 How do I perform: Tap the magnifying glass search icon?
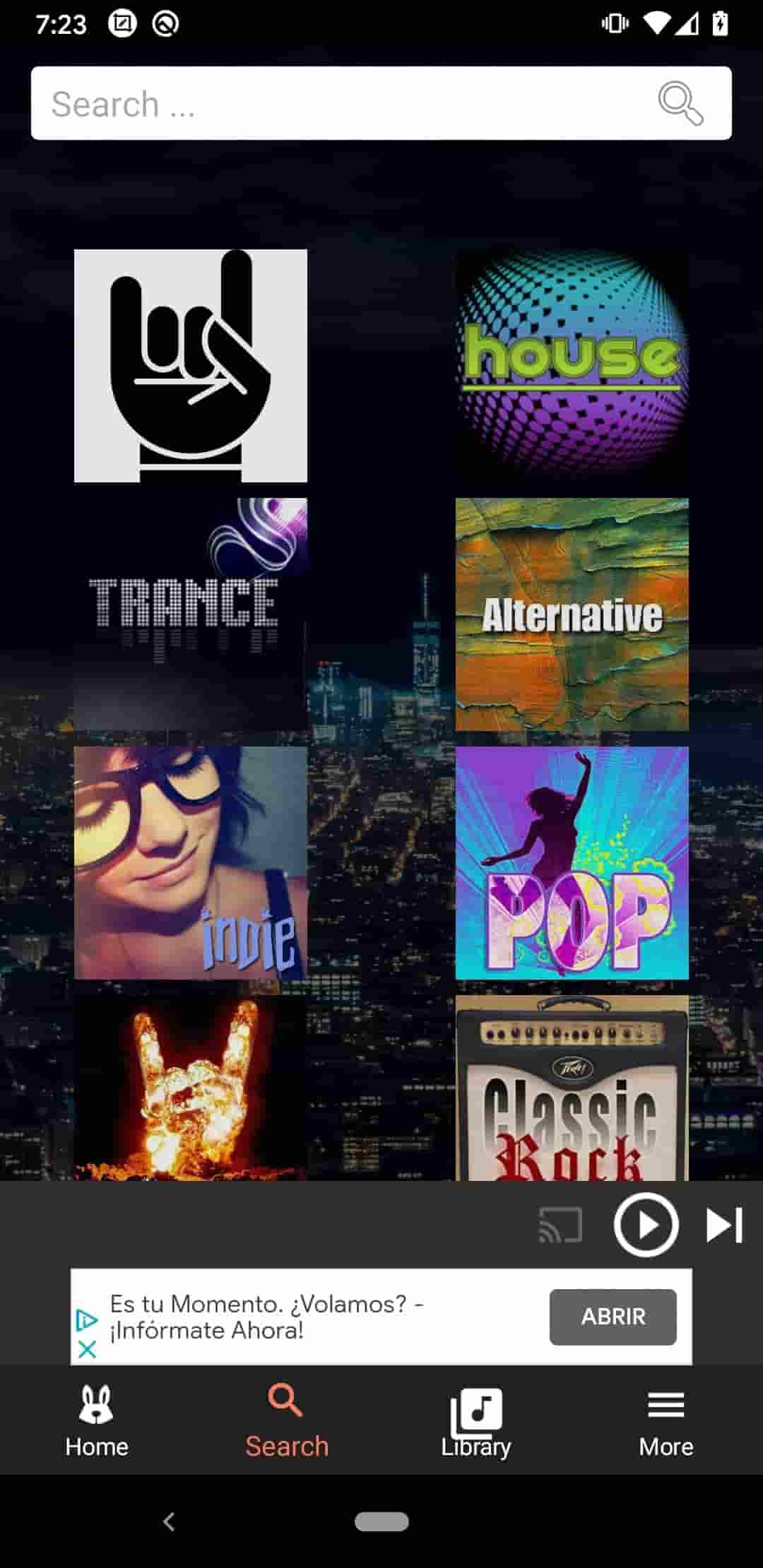point(680,103)
